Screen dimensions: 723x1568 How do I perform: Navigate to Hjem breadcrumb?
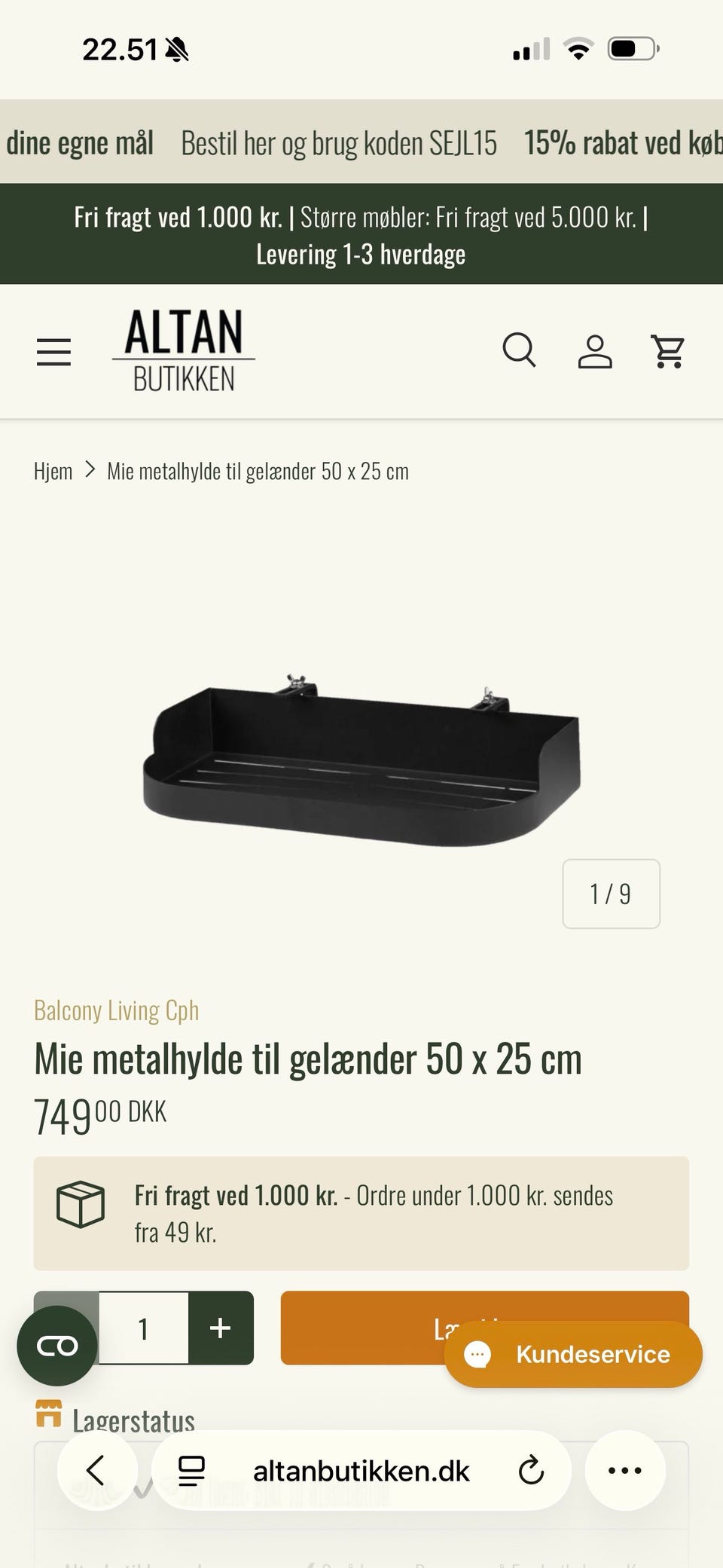[x=53, y=469]
